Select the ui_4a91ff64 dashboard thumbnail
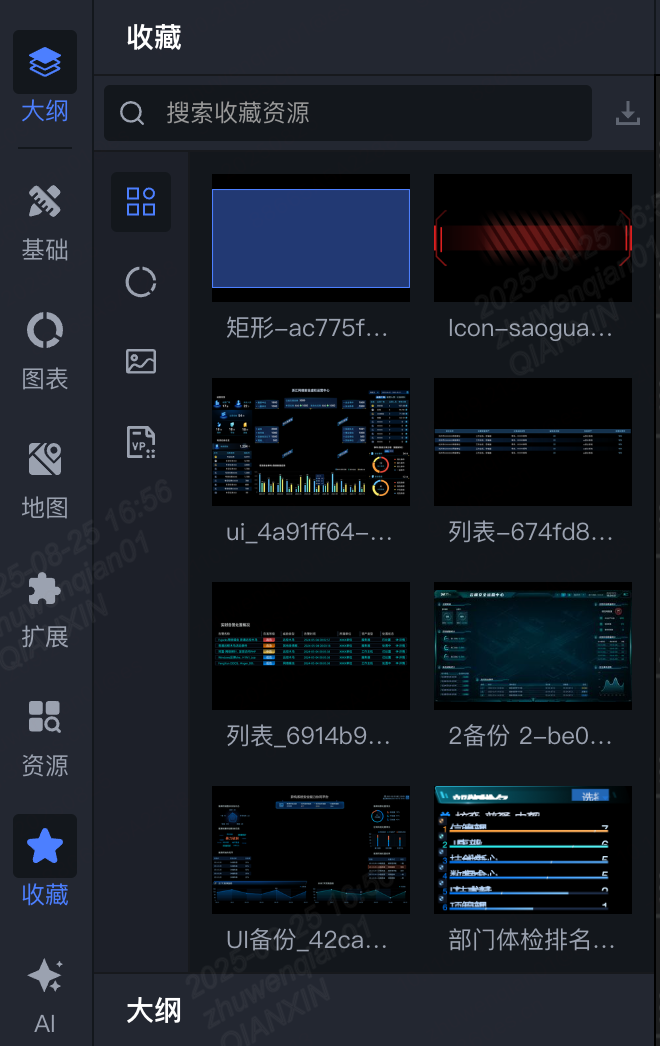660x1046 pixels. tap(311, 442)
